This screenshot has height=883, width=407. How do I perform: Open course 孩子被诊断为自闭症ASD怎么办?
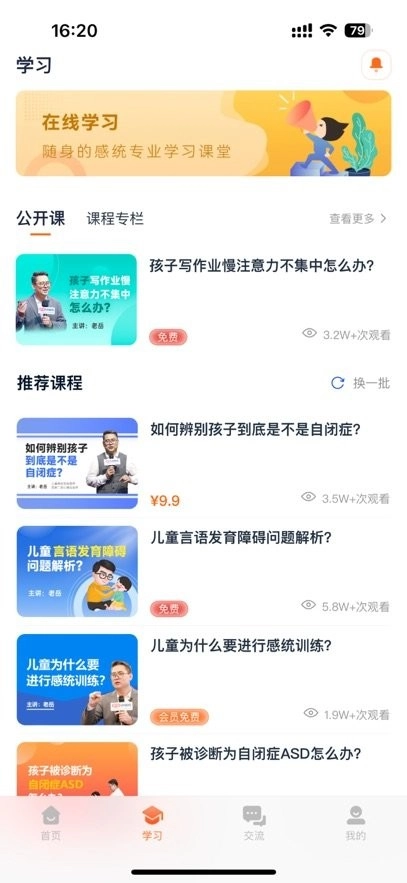pos(203,769)
